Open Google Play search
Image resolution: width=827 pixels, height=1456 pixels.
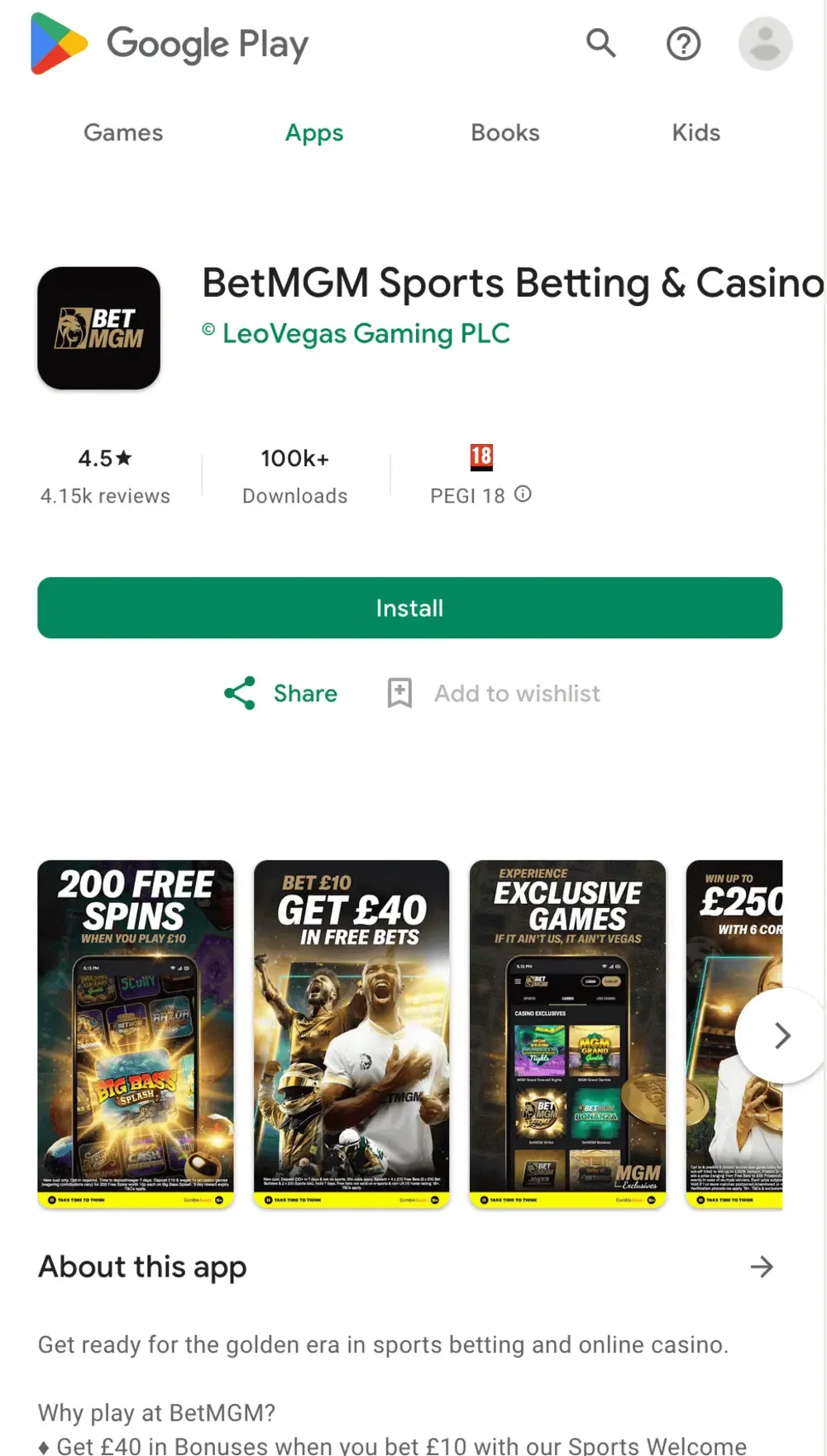(x=601, y=43)
